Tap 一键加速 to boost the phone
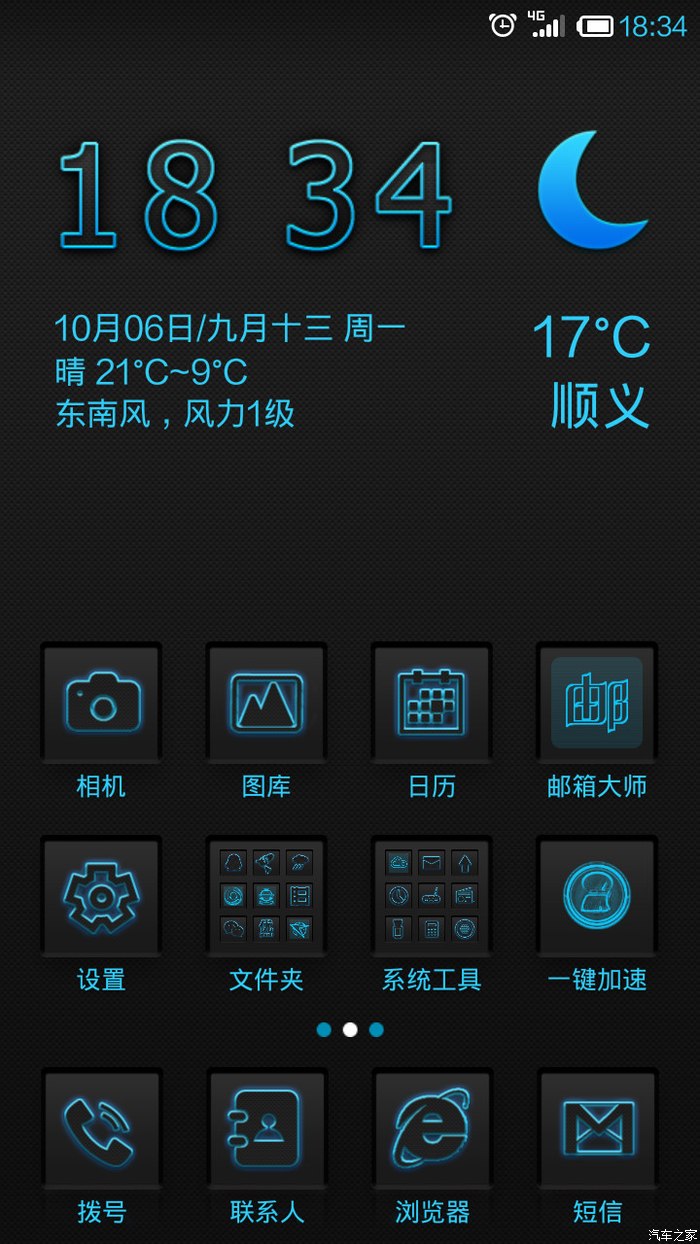The height and width of the screenshot is (1244, 700). click(x=597, y=896)
